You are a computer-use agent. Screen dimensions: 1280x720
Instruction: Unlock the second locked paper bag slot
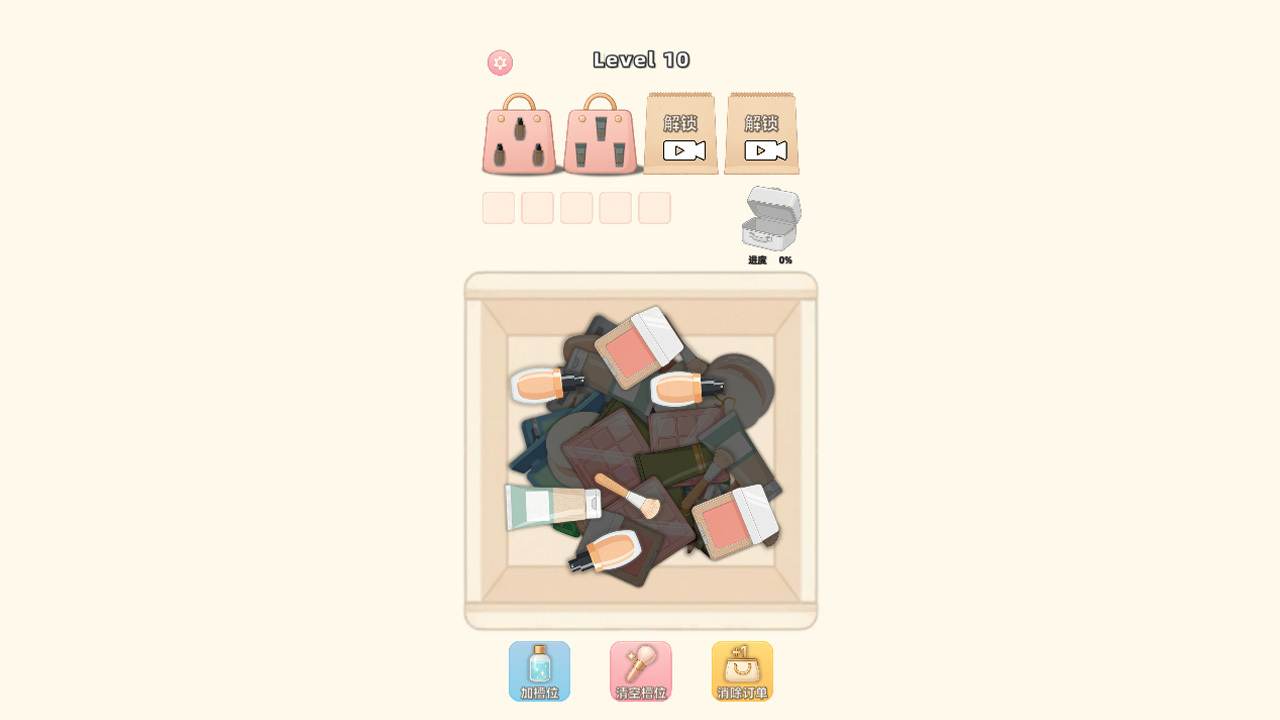click(x=762, y=135)
